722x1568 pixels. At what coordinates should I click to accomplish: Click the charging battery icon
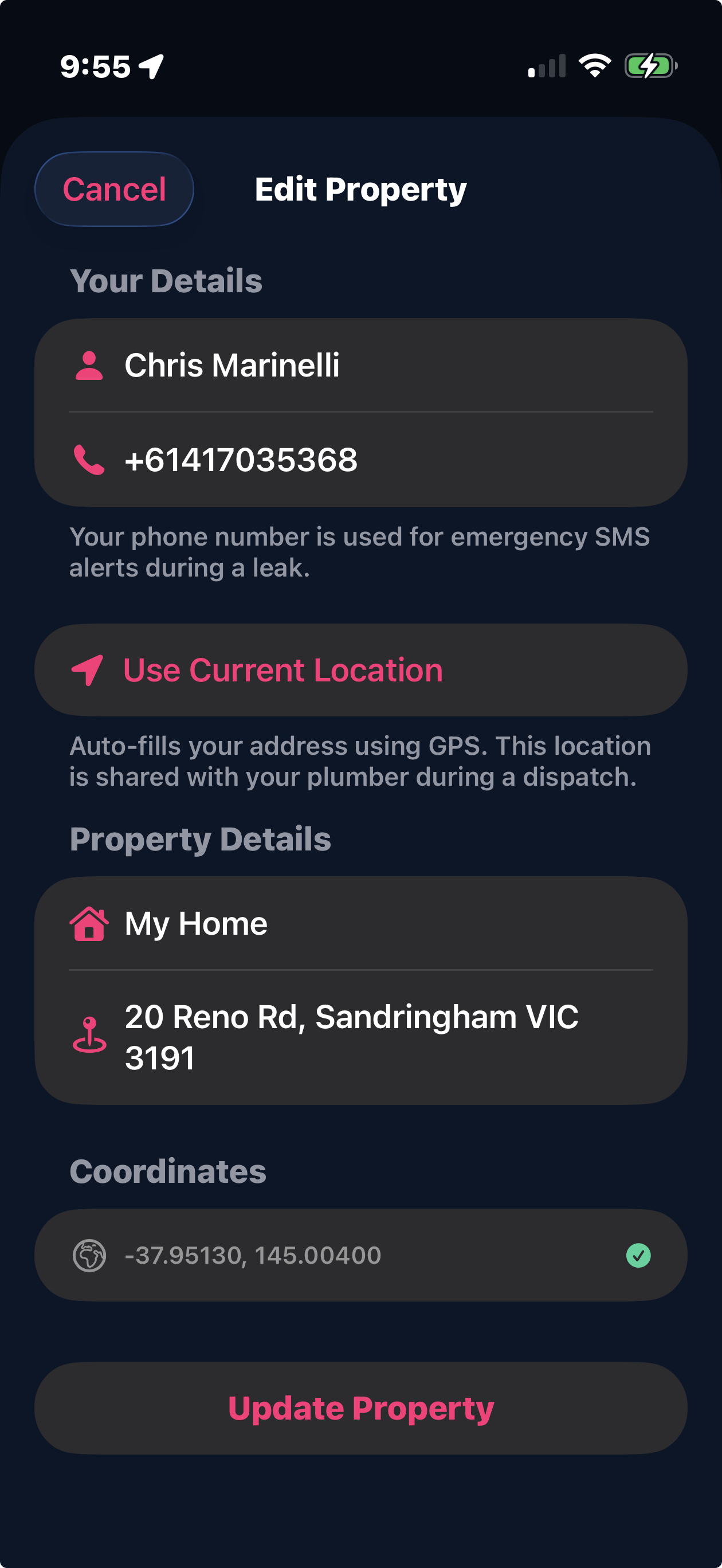point(650,67)
